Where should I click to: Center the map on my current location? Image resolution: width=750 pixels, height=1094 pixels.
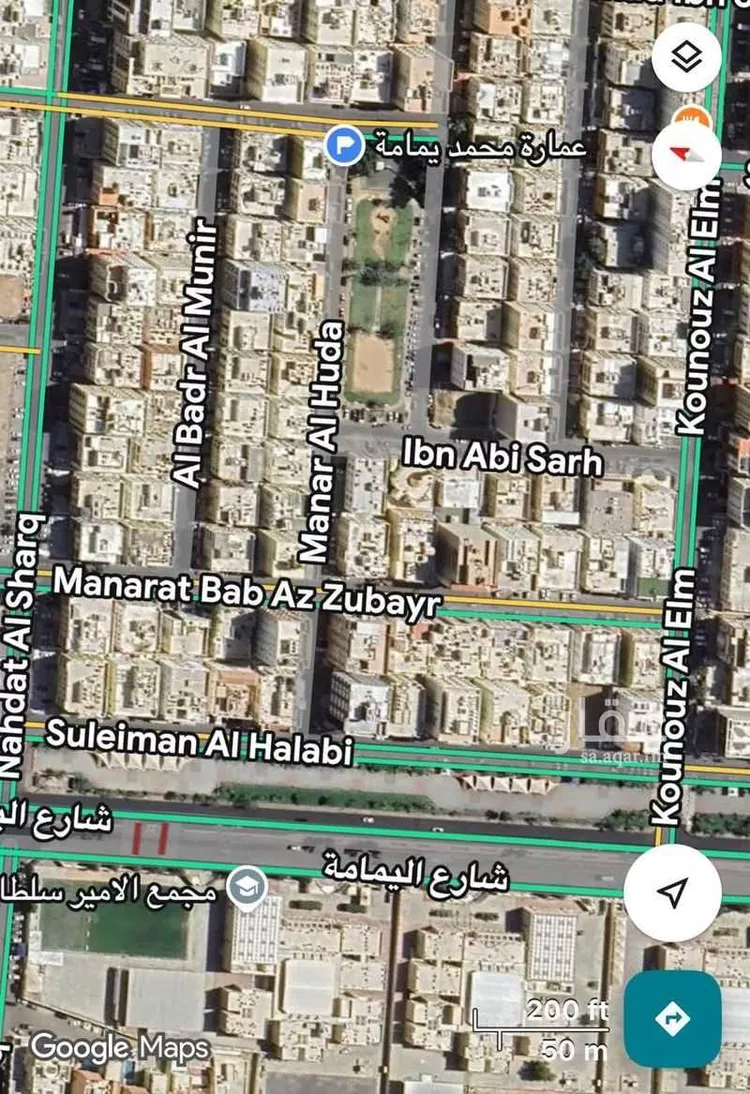point(672,891)
